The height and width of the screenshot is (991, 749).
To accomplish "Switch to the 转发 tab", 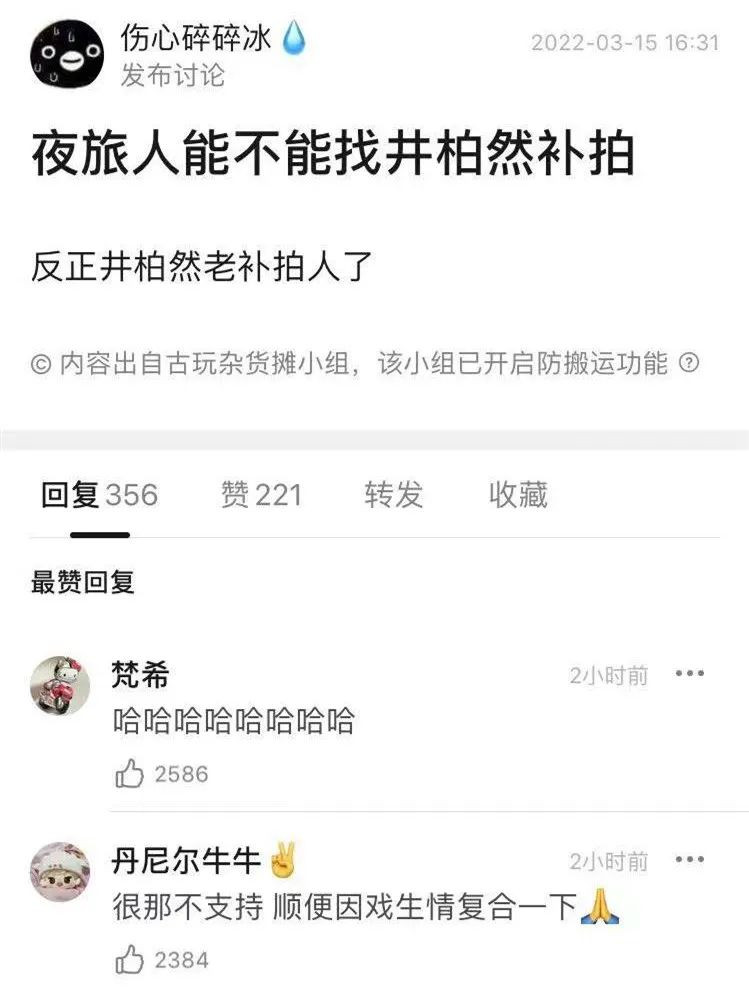I will (x=393, y=494).
